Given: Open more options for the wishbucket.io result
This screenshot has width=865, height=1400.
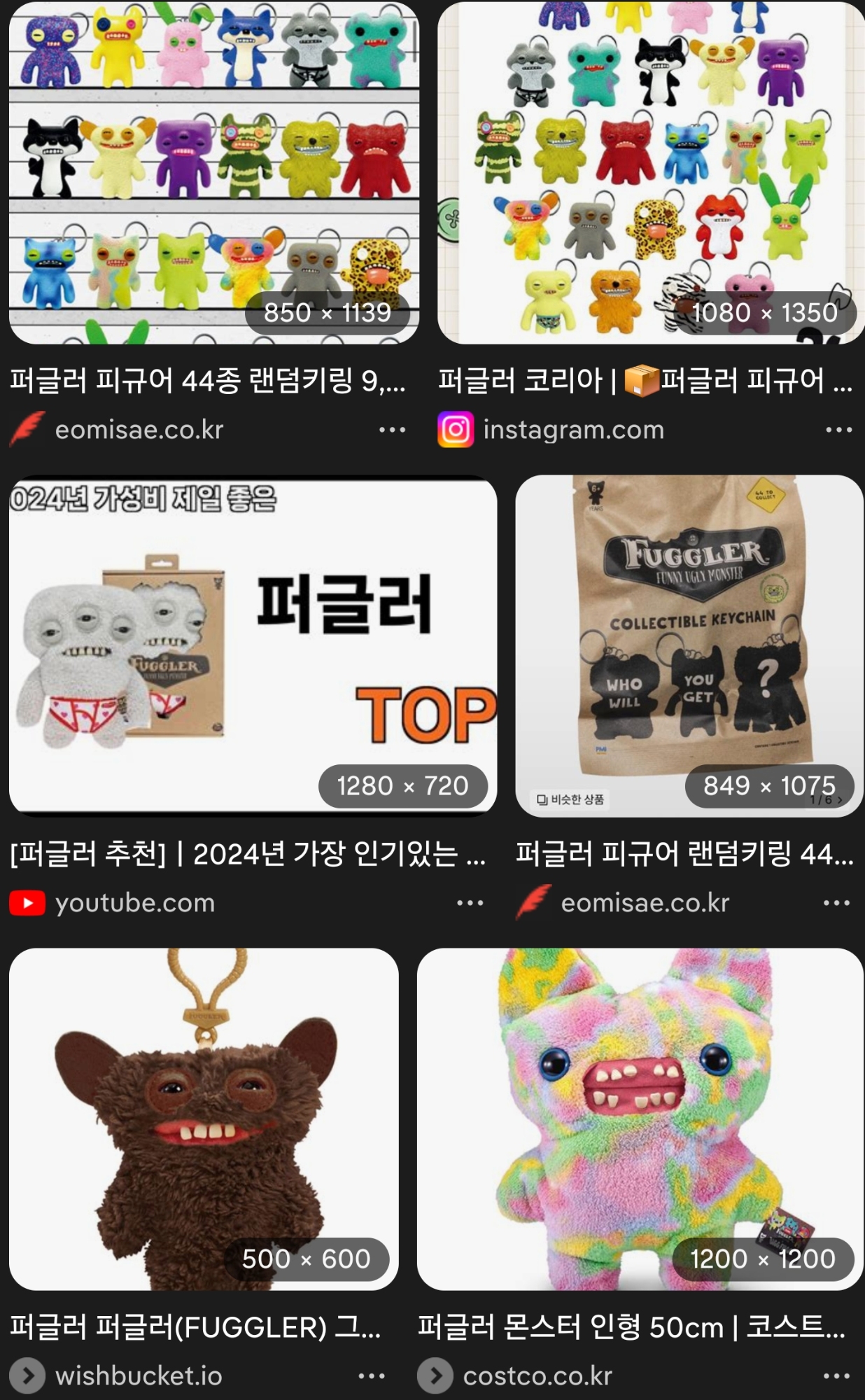Looking at the screenshot, I should pyautogui.click(x=371, y=1376).
